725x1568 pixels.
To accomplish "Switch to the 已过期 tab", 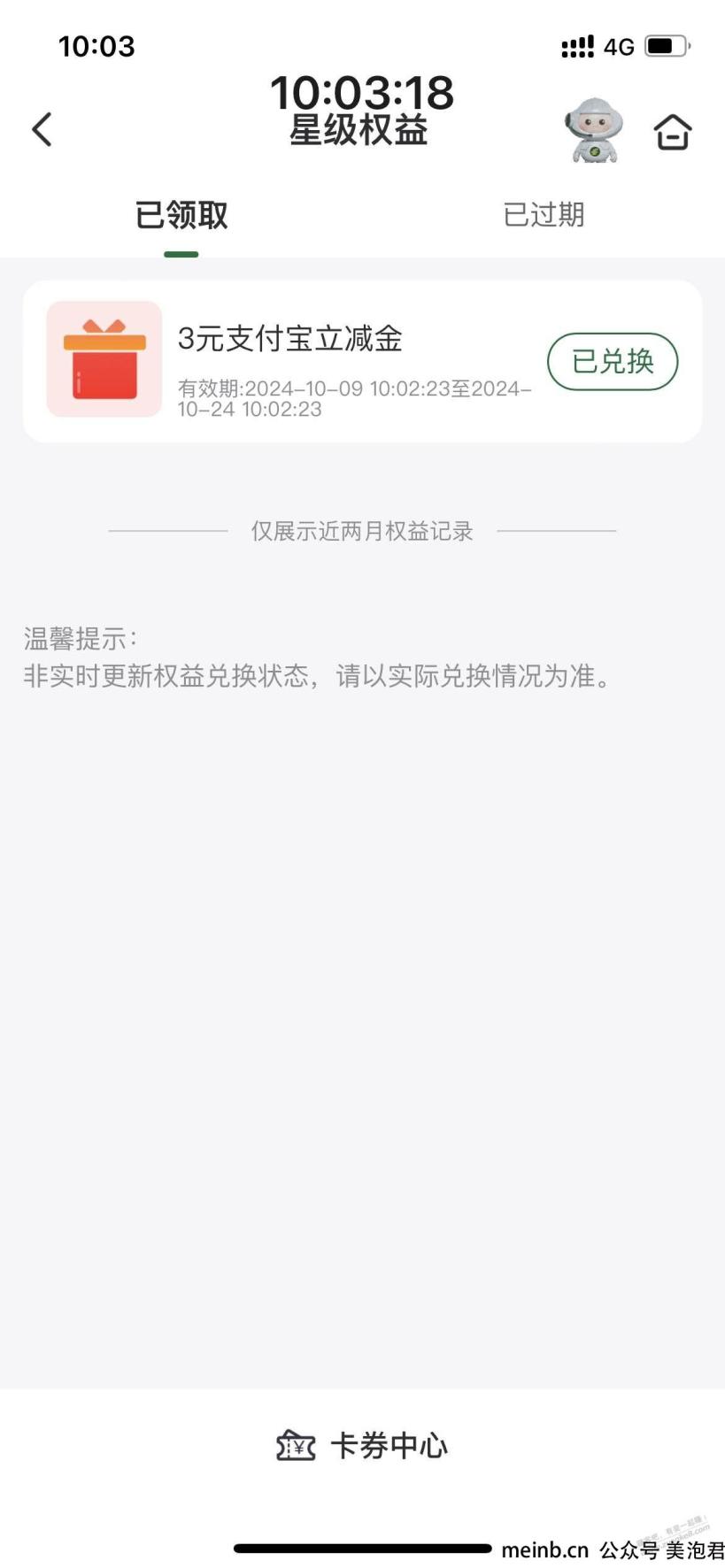I will coord(544,214).
